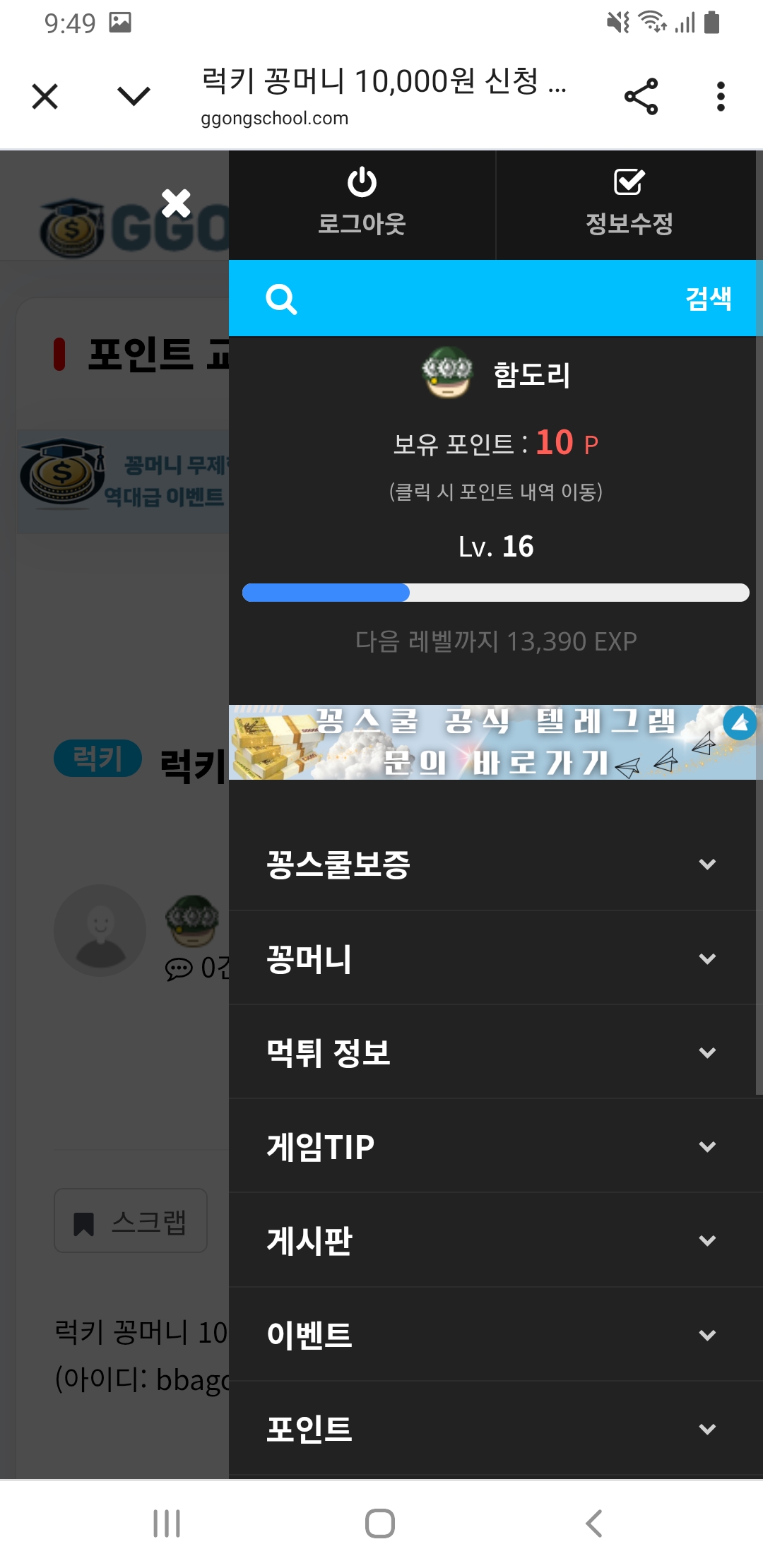Share this page
This screenshot has width=763, height=1568.
click(x=641, y=97)
